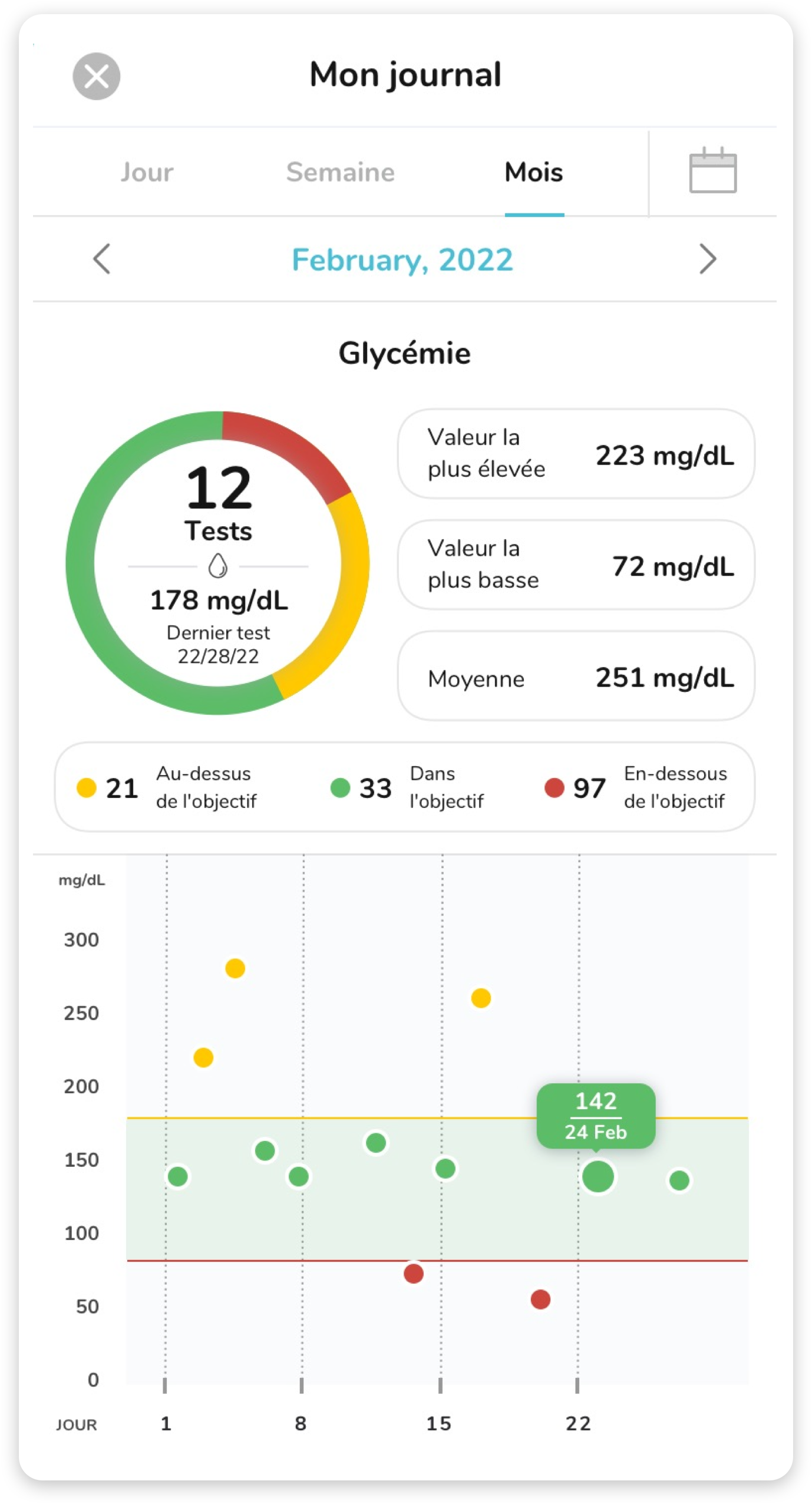
Task: Go to the next month
Action: 707,259
